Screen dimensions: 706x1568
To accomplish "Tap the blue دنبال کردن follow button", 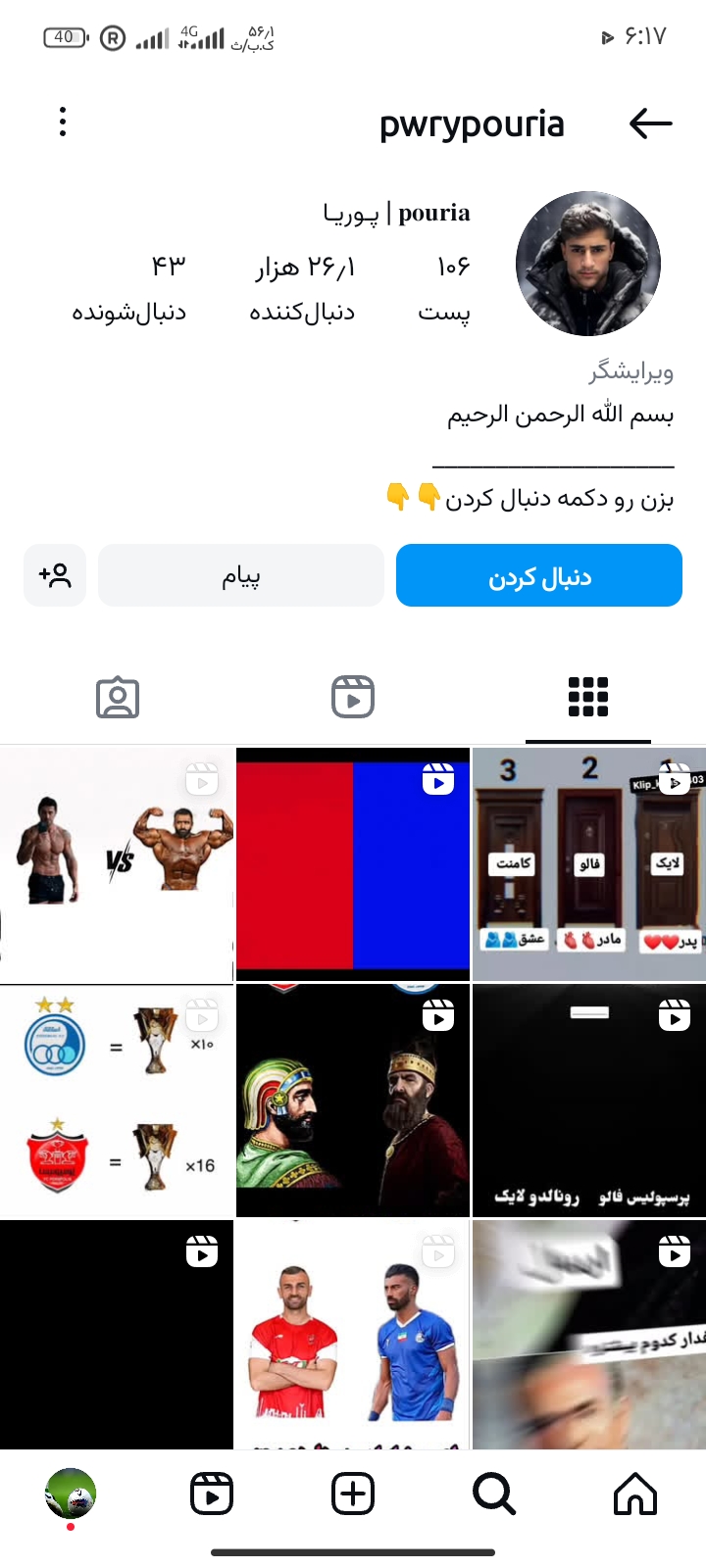I will 538,576.
